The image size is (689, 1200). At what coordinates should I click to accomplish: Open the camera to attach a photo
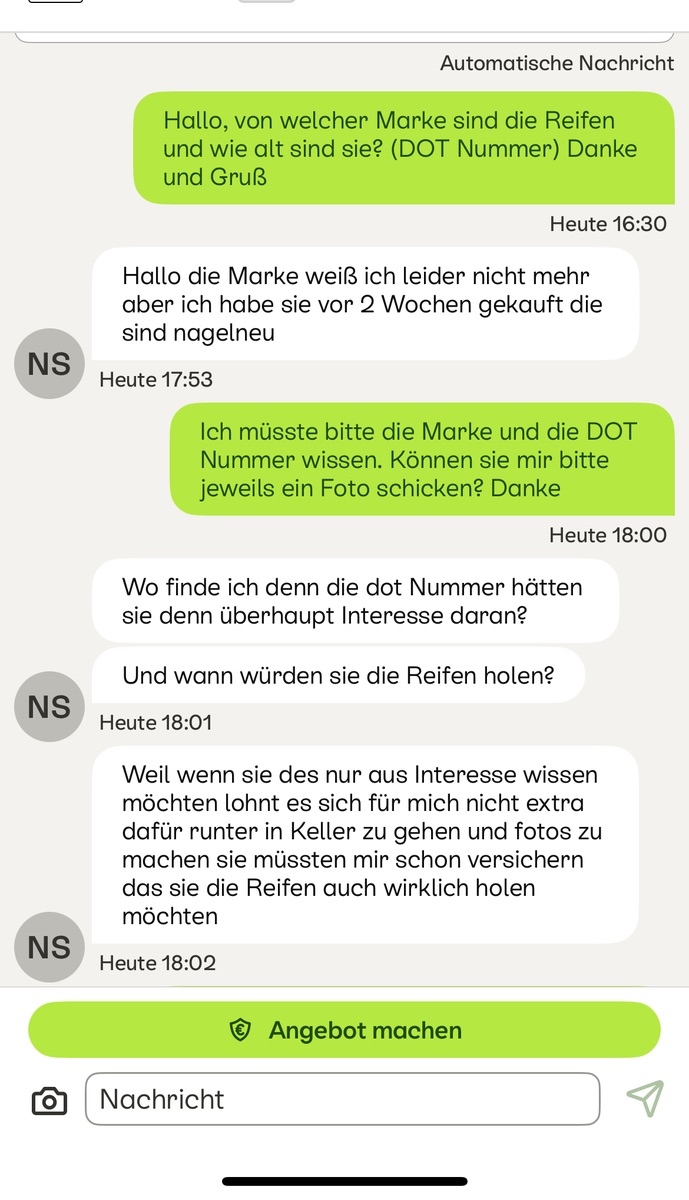[49, 1100]
